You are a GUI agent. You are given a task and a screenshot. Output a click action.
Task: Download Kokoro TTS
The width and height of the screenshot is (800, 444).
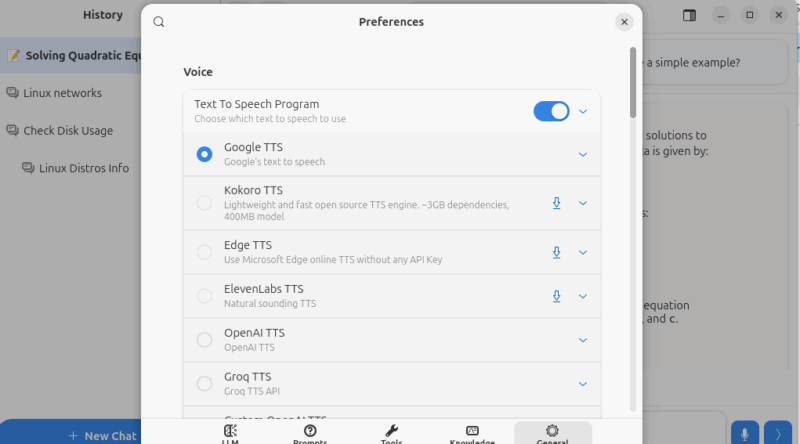click(x=557, y=203)
